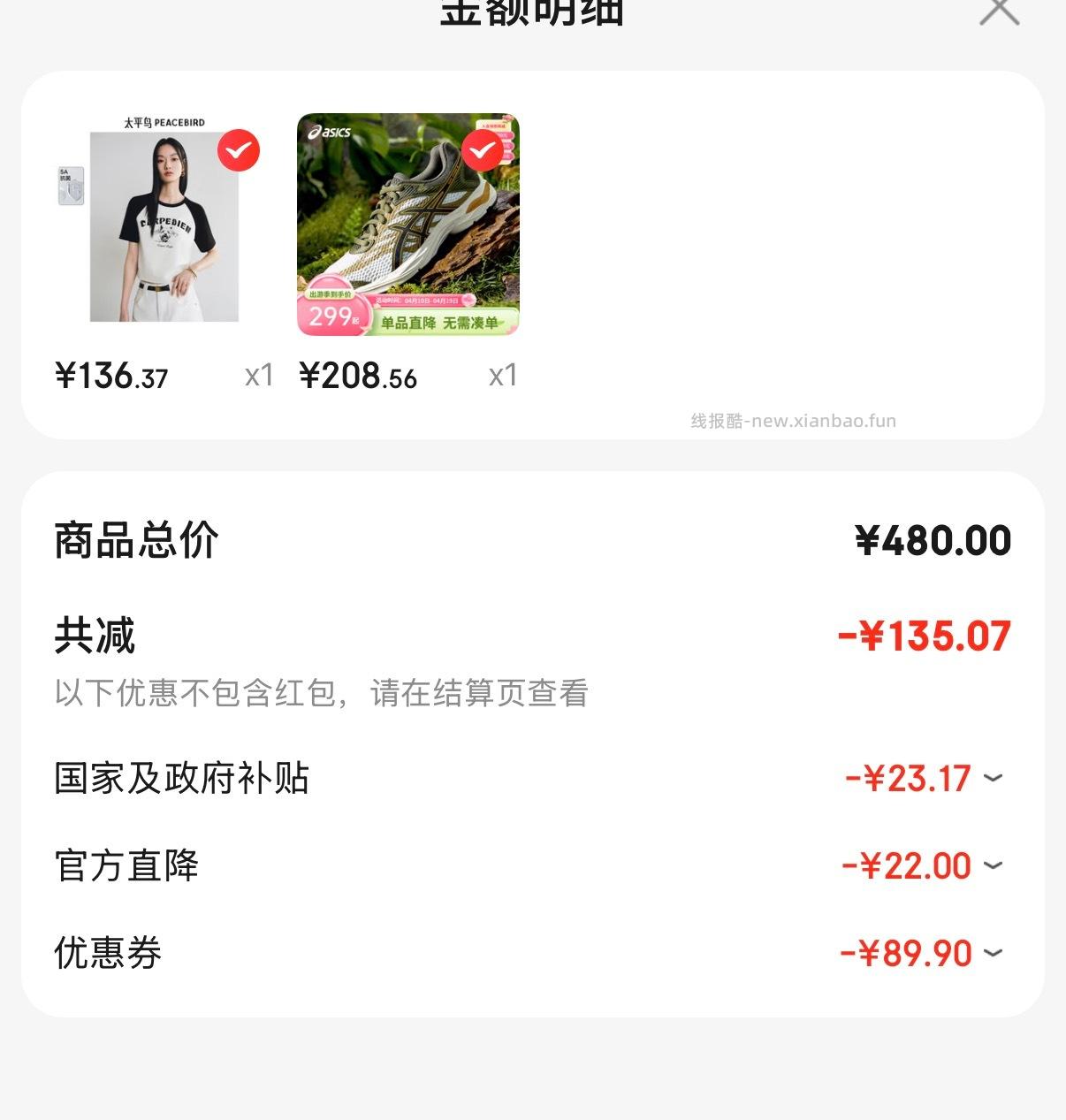
Task: Expand the 官方直降 discount details
Action: [x=992, y=866]
